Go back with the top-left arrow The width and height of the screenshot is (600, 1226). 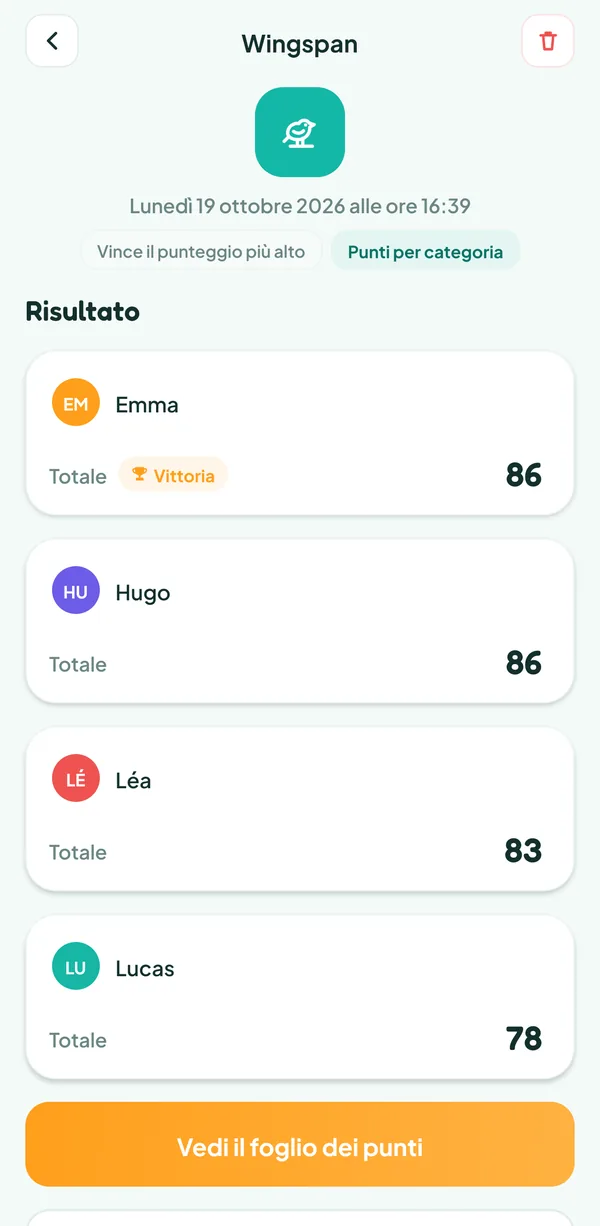[52, 41]
